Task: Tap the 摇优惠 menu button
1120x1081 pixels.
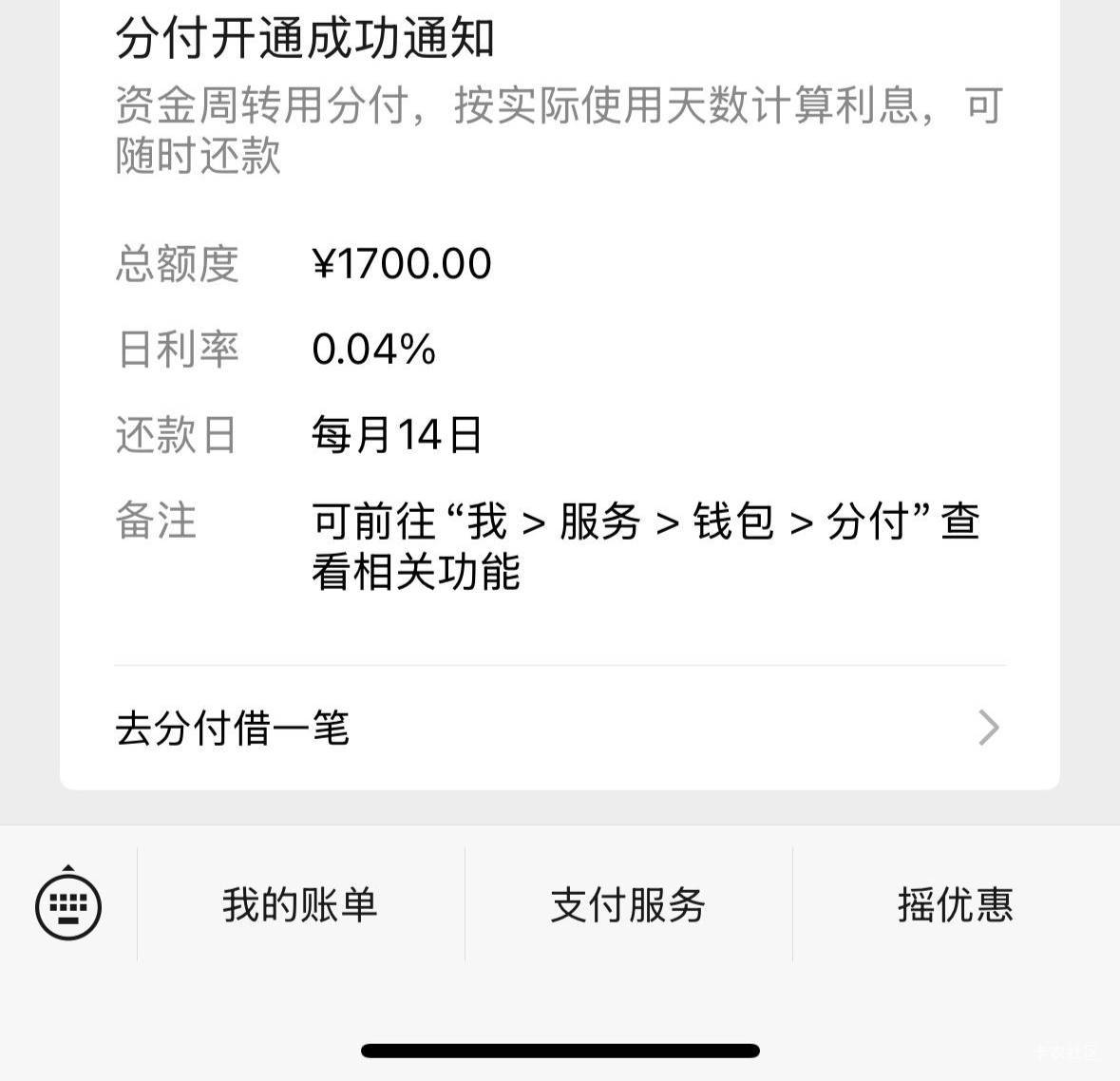Action: (x=955, y=904)
